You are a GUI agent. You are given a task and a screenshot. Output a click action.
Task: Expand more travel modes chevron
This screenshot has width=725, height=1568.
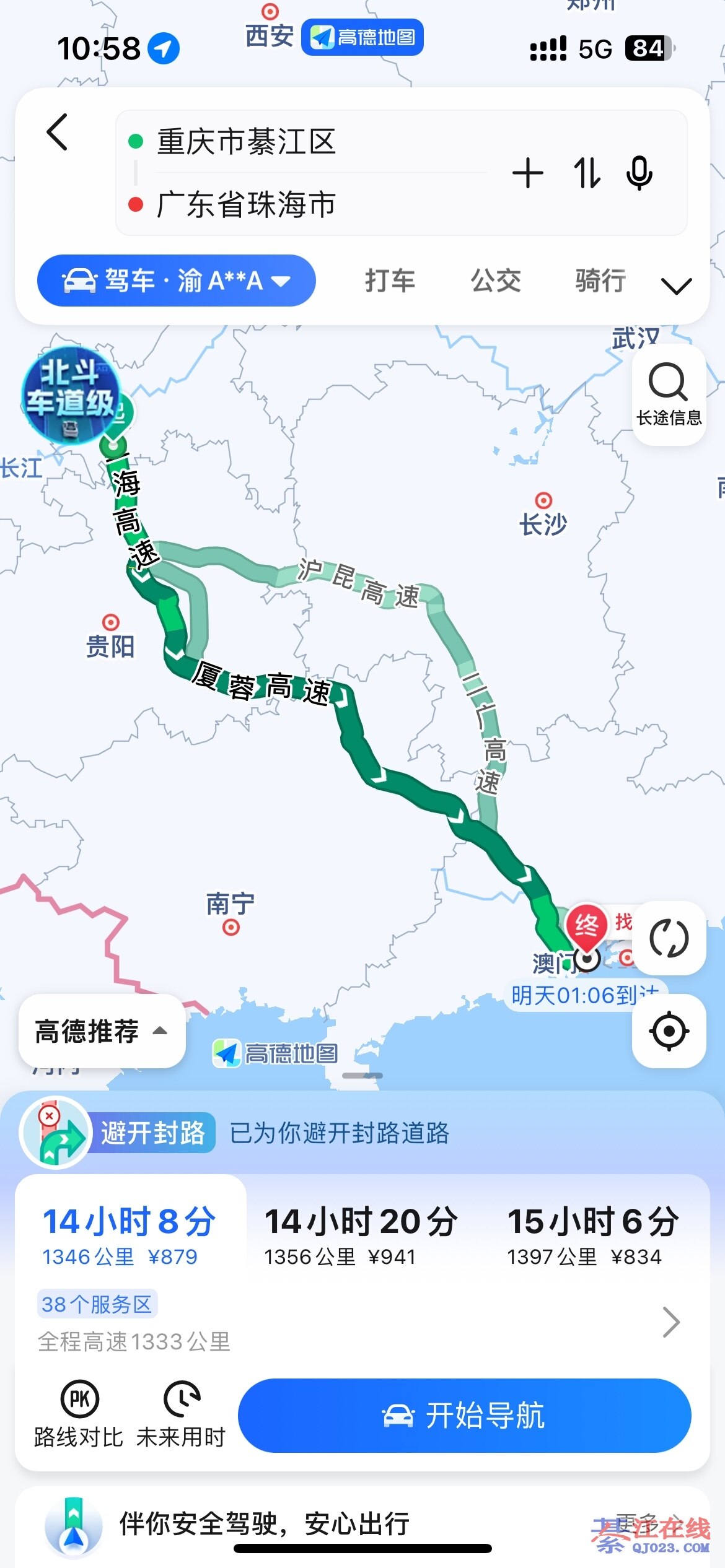[676, 286]
